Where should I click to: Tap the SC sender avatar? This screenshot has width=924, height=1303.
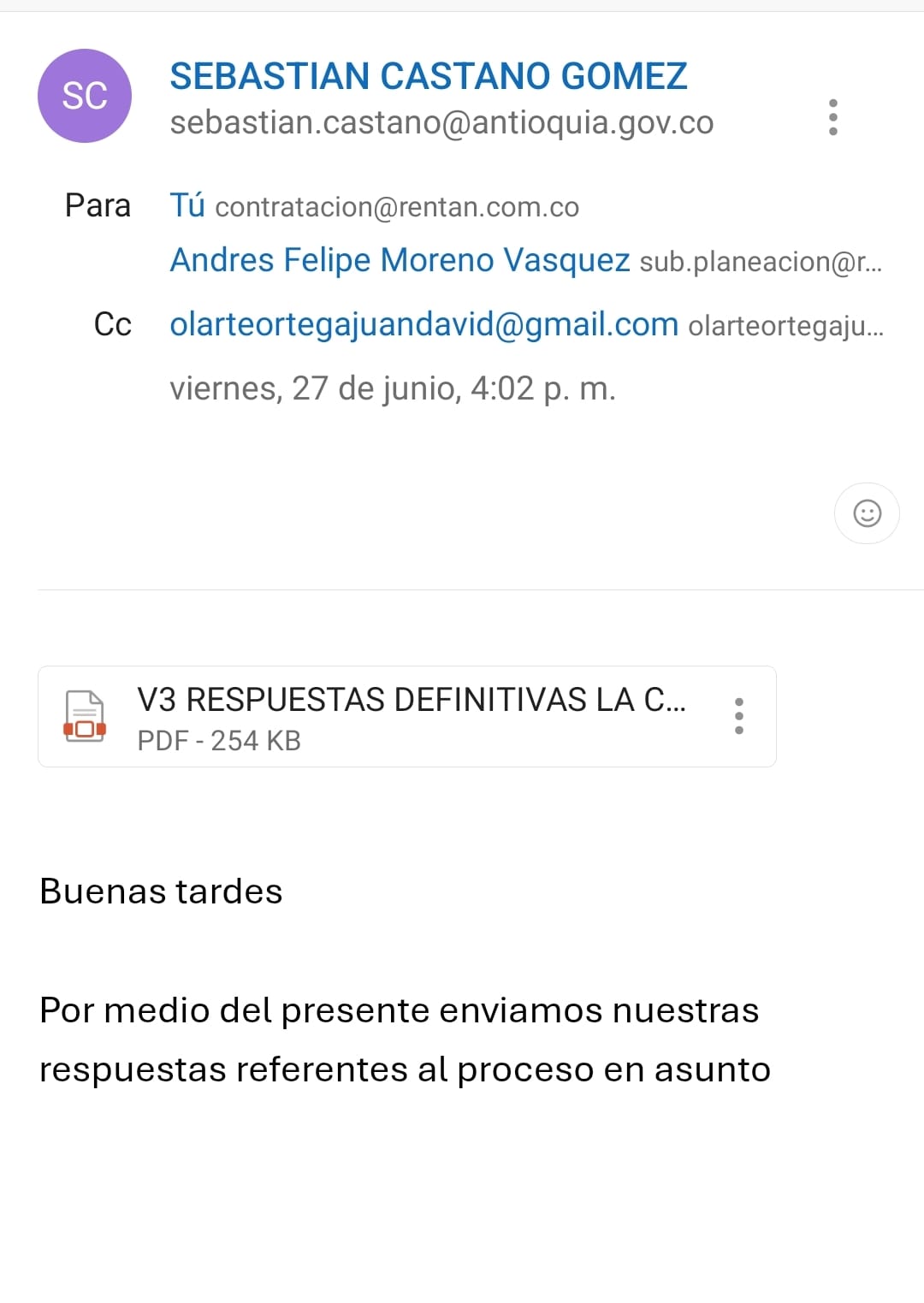[85, 96]
